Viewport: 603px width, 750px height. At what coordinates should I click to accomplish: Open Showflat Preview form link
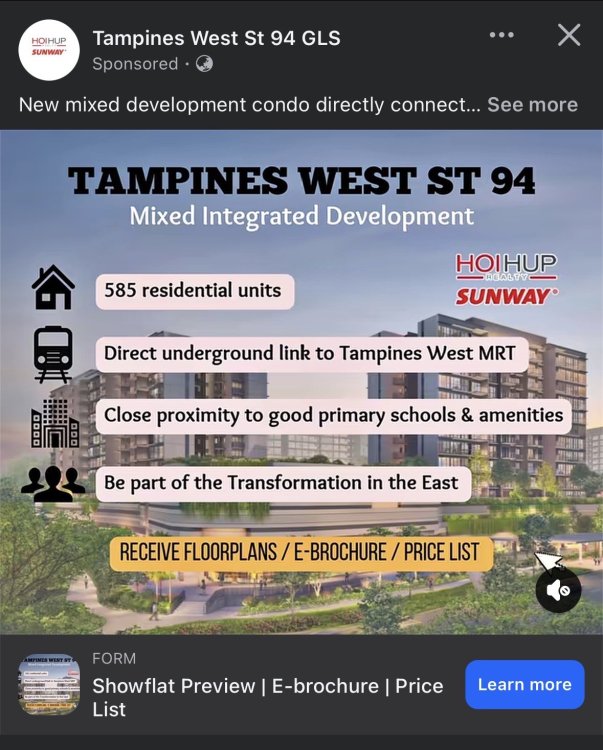(x=267, y=696)
